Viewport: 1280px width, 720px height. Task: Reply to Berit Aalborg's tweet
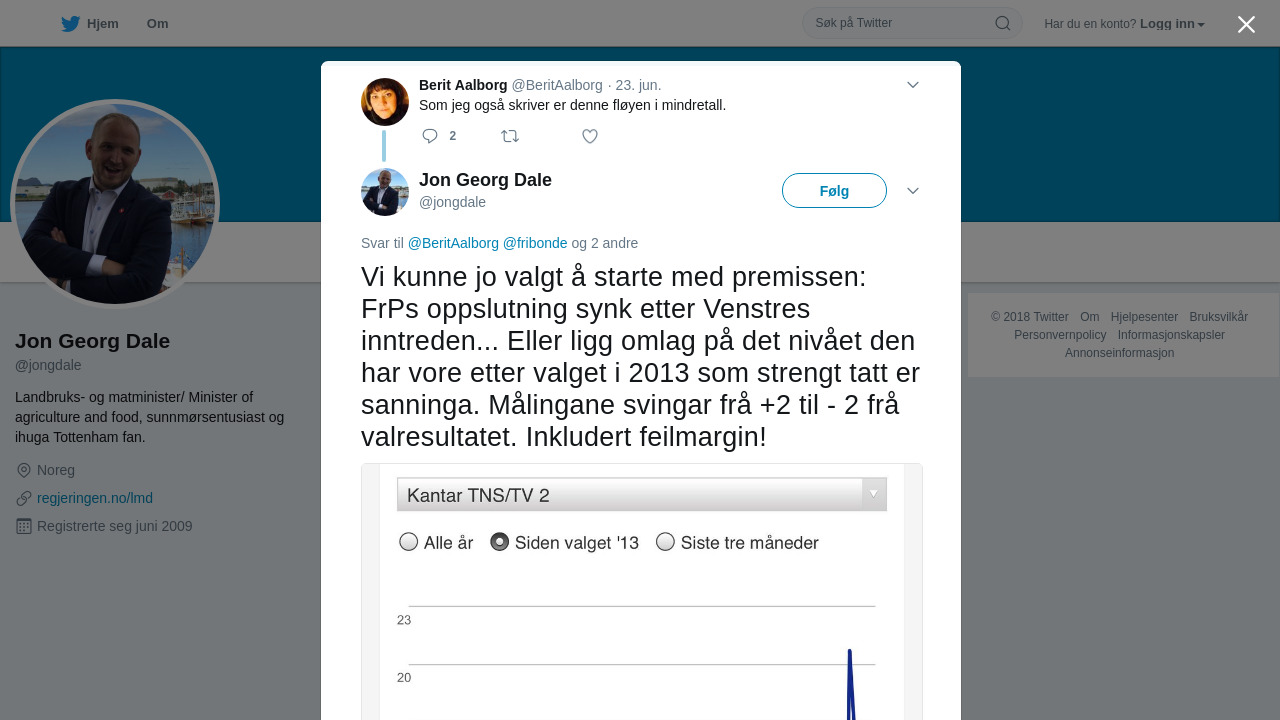click(430, 136)
